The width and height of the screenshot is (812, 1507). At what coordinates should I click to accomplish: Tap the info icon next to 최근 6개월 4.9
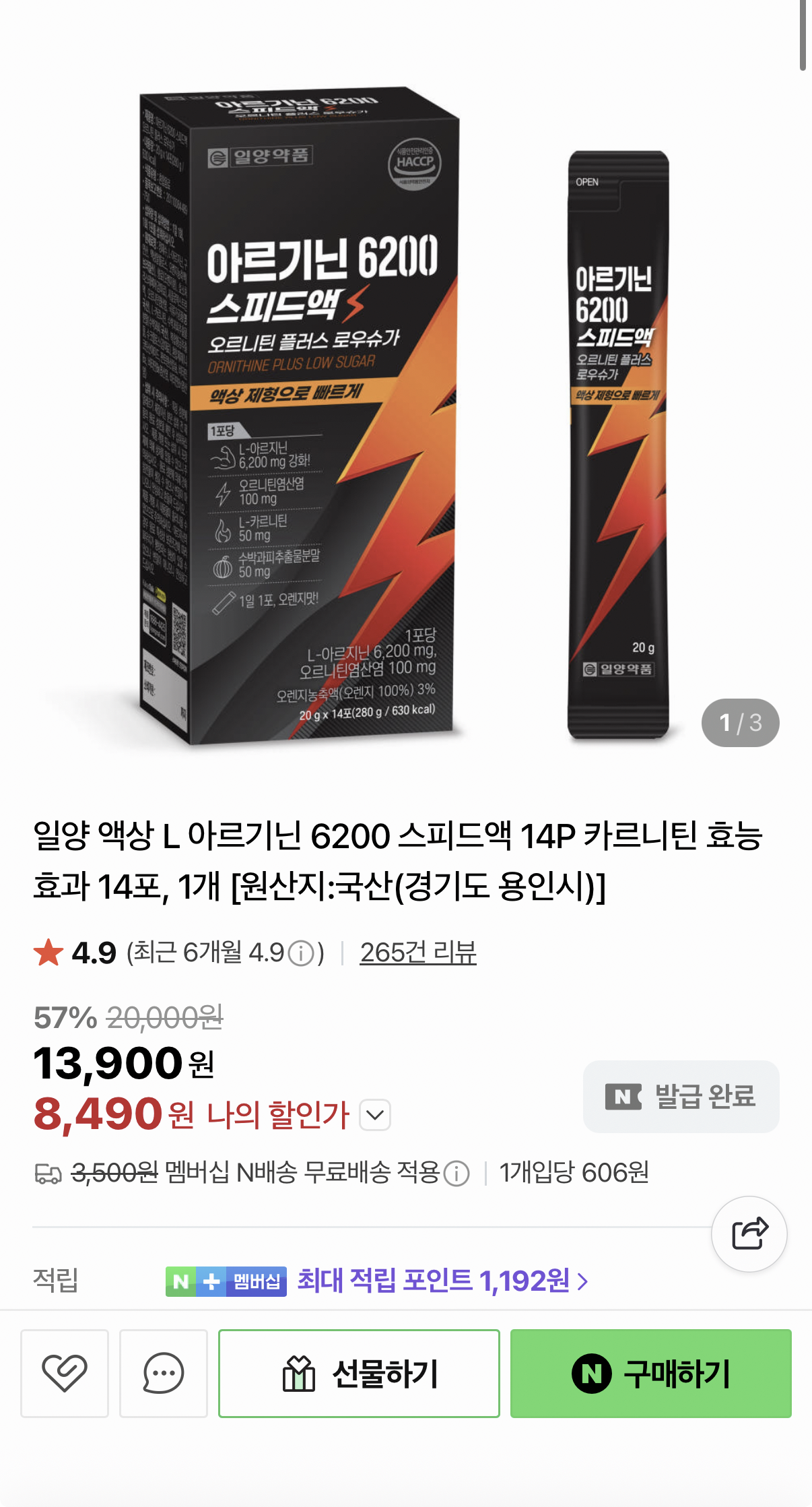pyautogui.click(x=301, y=953)
